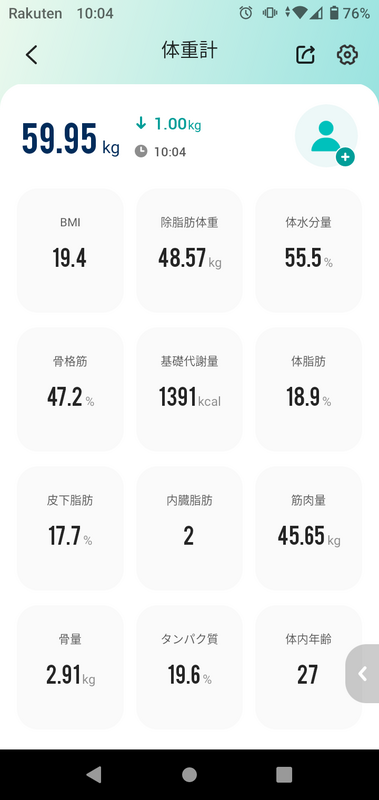
Task: Tap the add user avatar
Action: [326, 136]
